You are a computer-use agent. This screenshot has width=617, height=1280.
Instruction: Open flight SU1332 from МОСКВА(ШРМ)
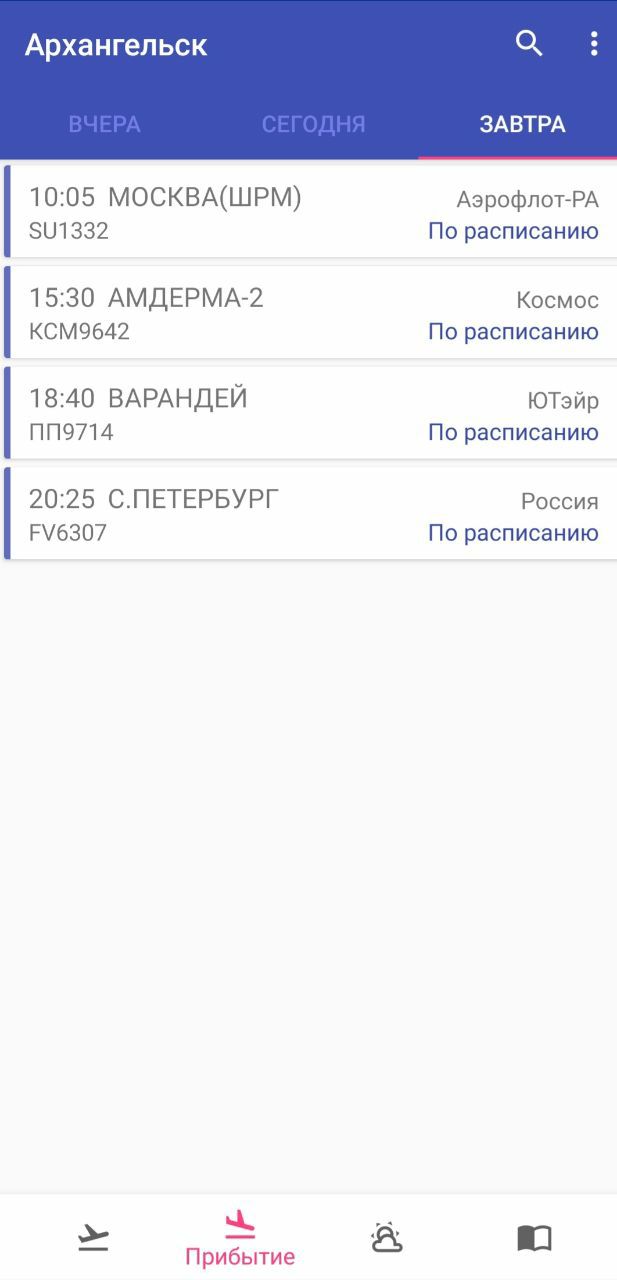tap(310, 212)
